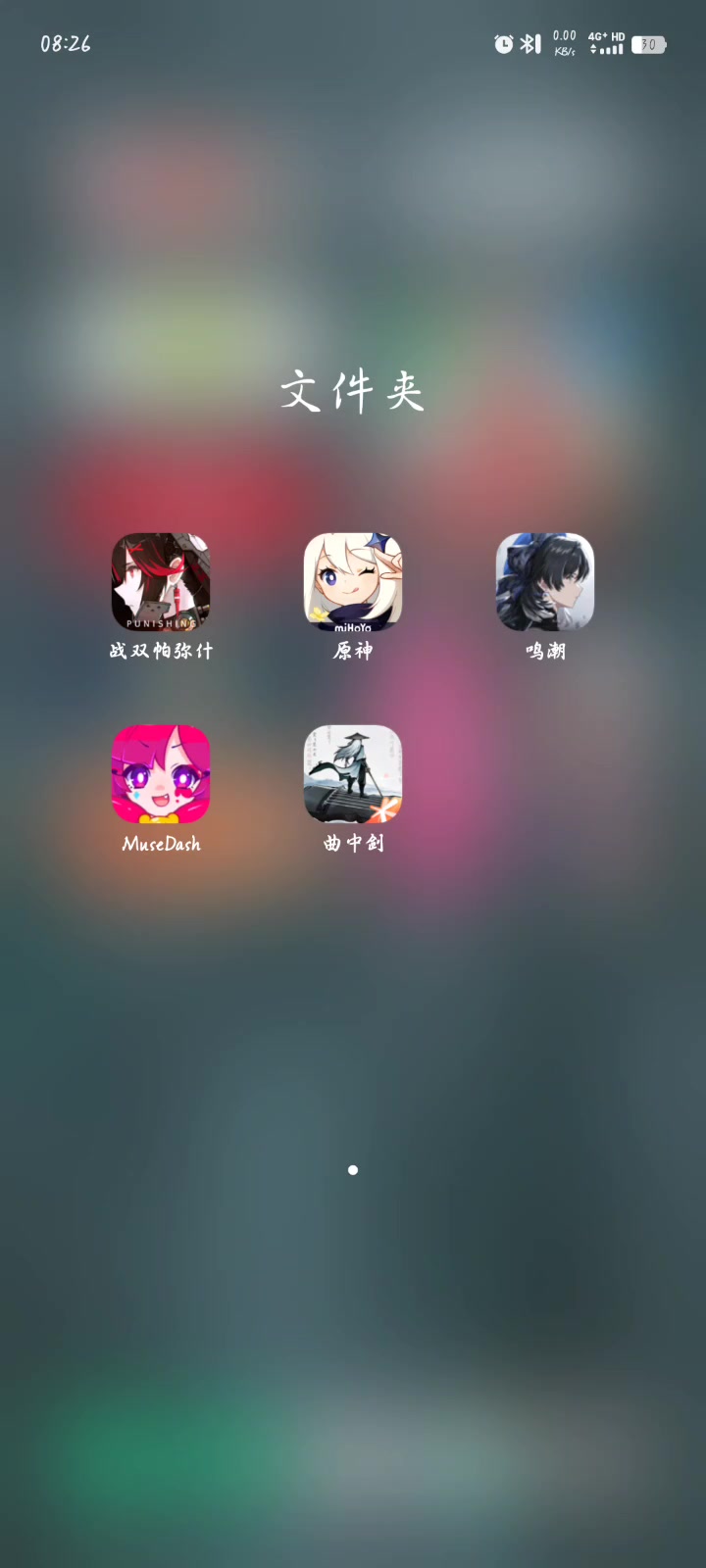Open MuseDash from the folder
The image size is (706, 1568).
point(161,774)
